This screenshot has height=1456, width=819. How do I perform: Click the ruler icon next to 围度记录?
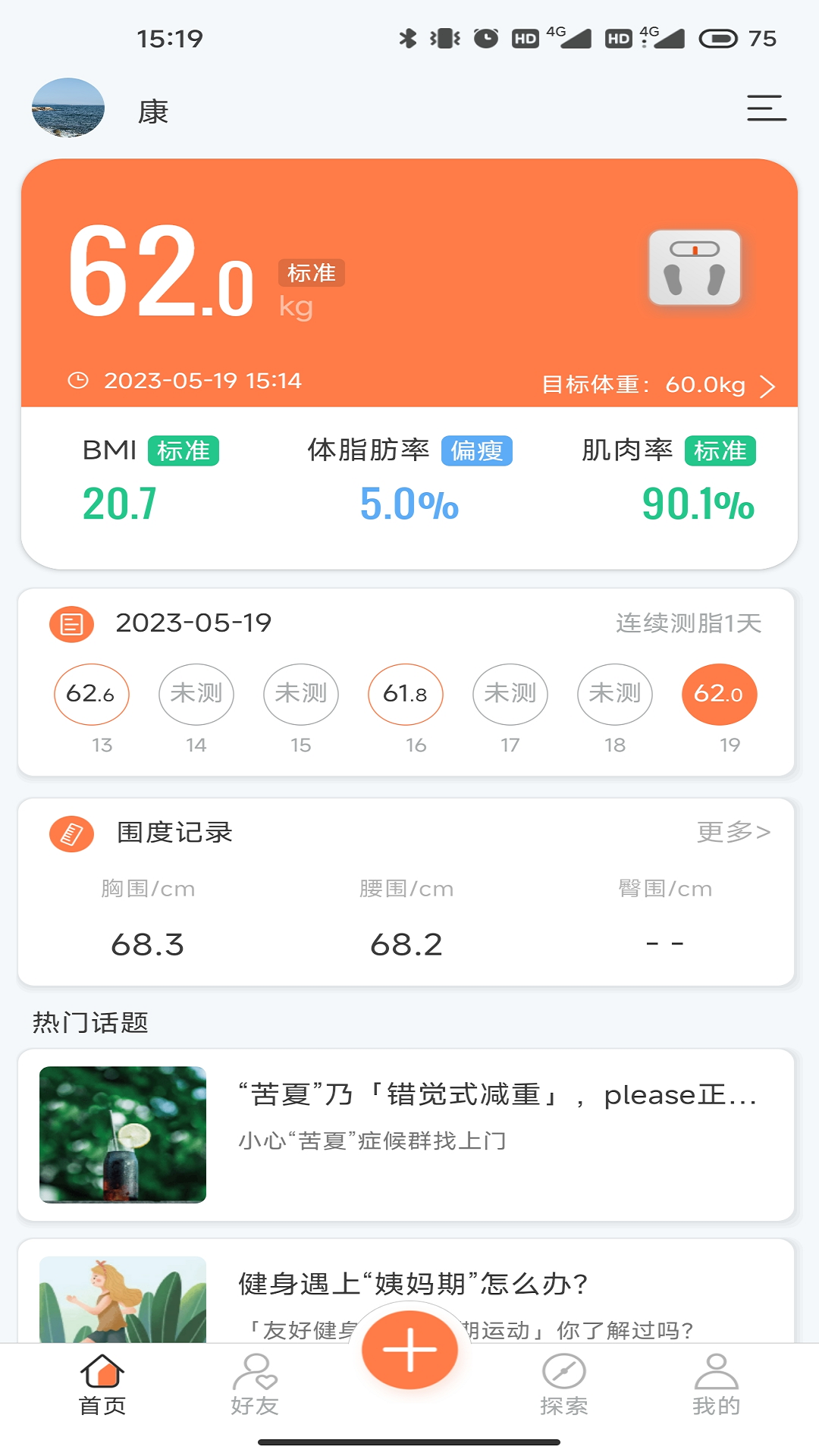click(71, 832)
